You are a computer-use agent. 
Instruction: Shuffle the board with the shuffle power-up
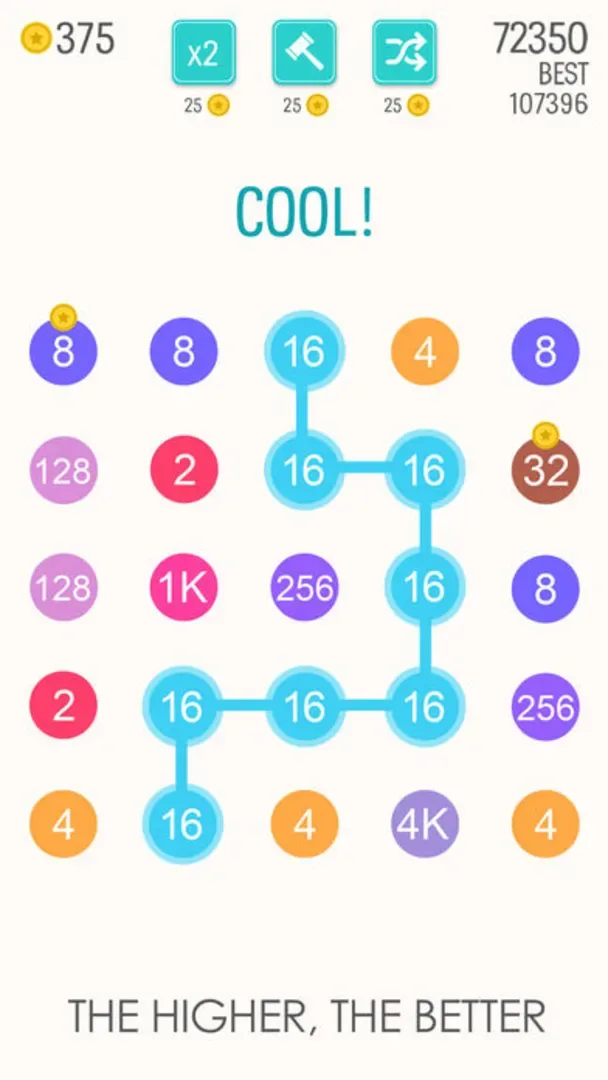[404, 52]
